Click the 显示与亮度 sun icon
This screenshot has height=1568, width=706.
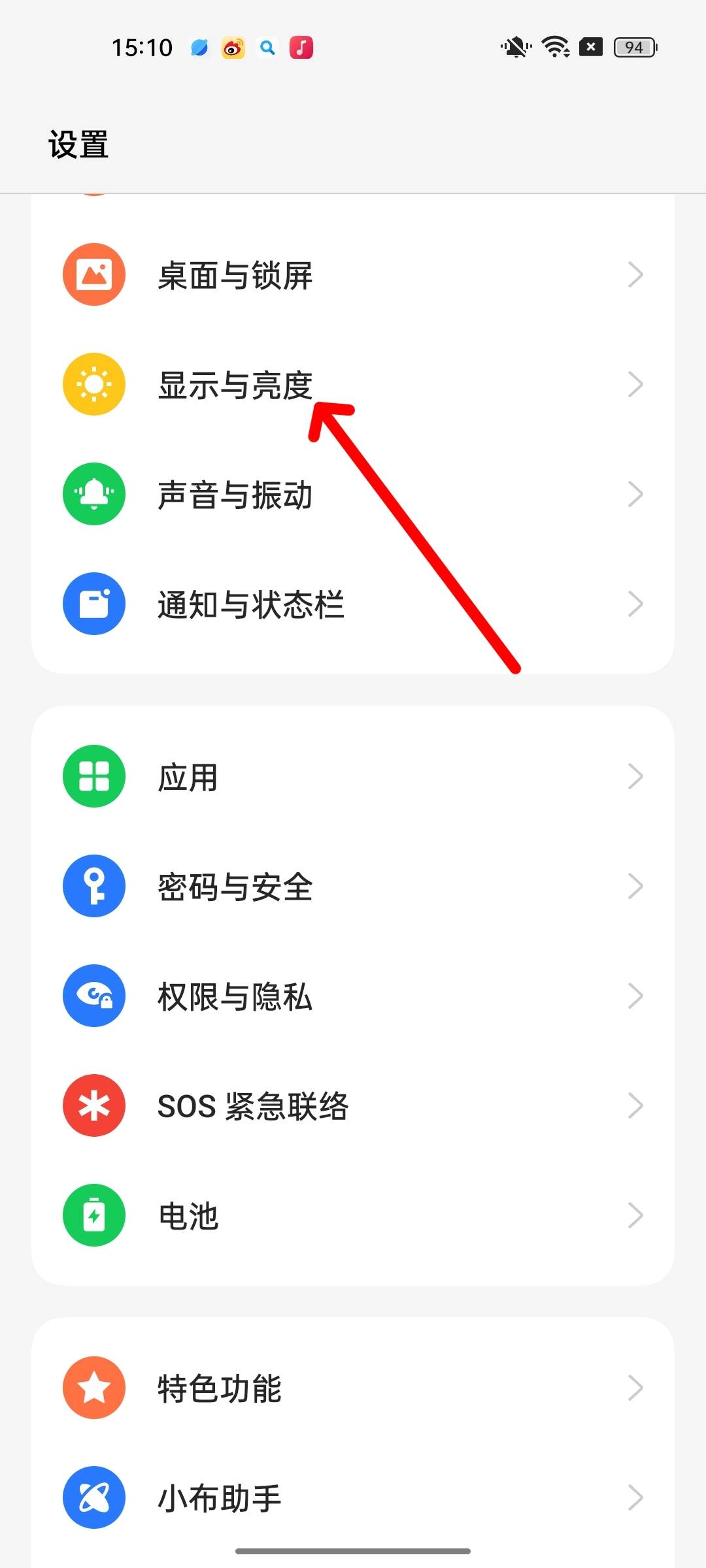(93, 384)
